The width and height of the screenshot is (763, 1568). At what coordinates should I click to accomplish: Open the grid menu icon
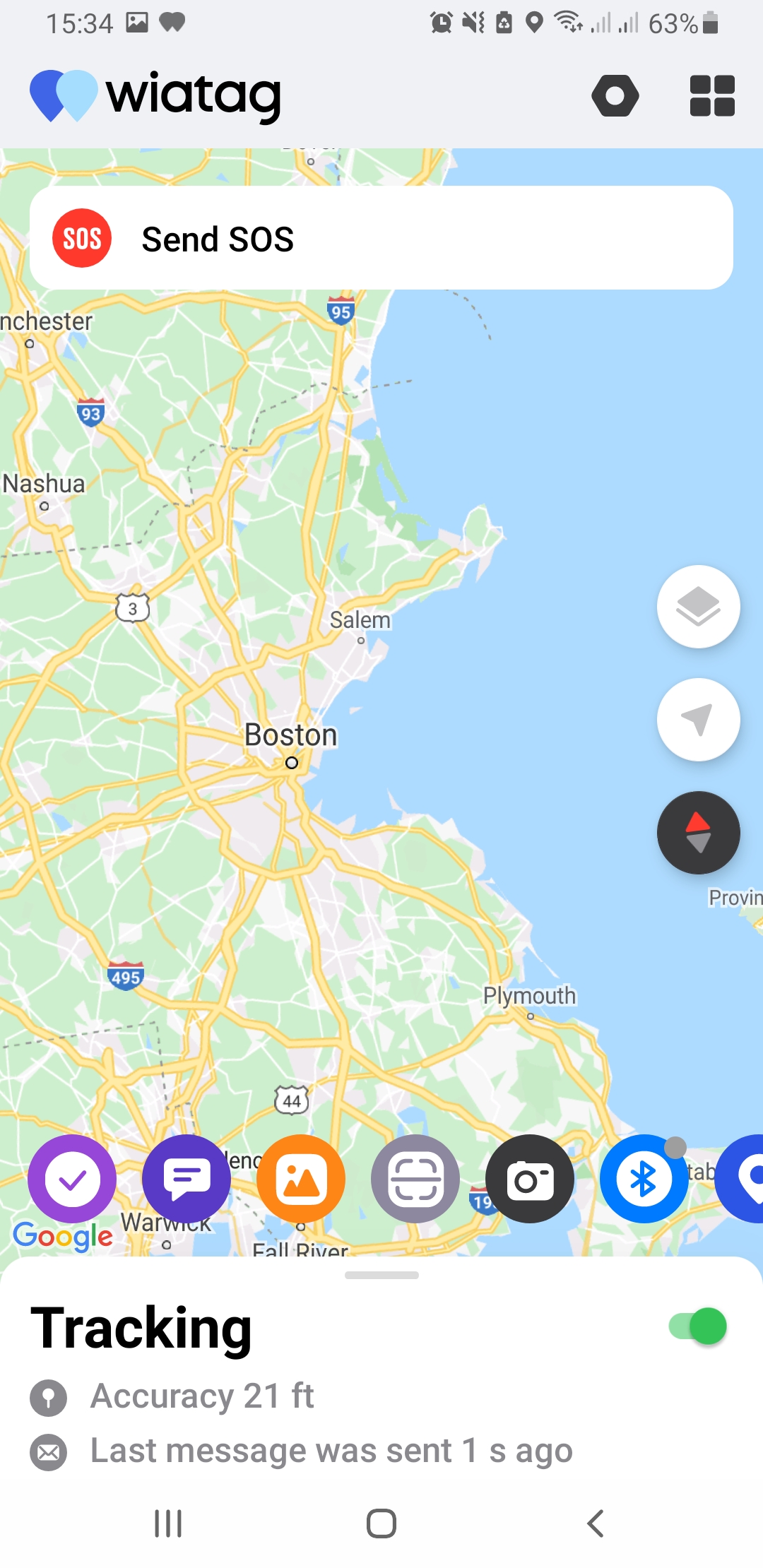(x=711, y=95)
